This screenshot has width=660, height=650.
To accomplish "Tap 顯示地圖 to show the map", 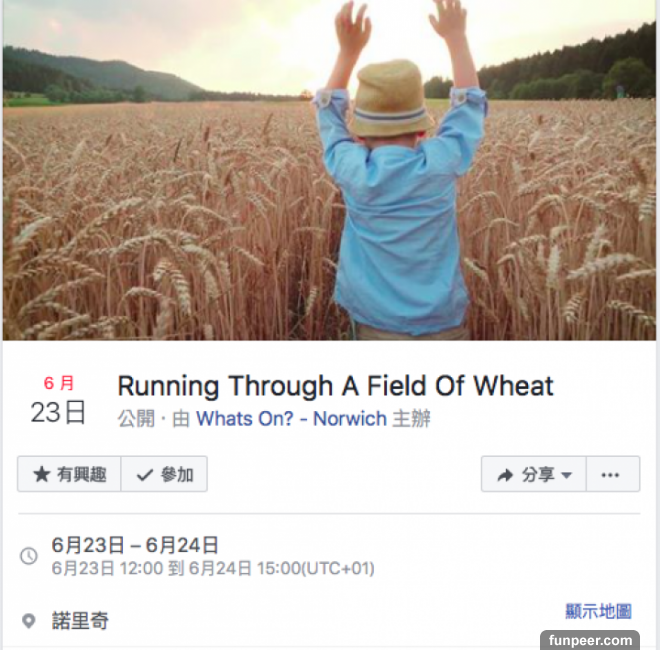I will click(598, 611).
